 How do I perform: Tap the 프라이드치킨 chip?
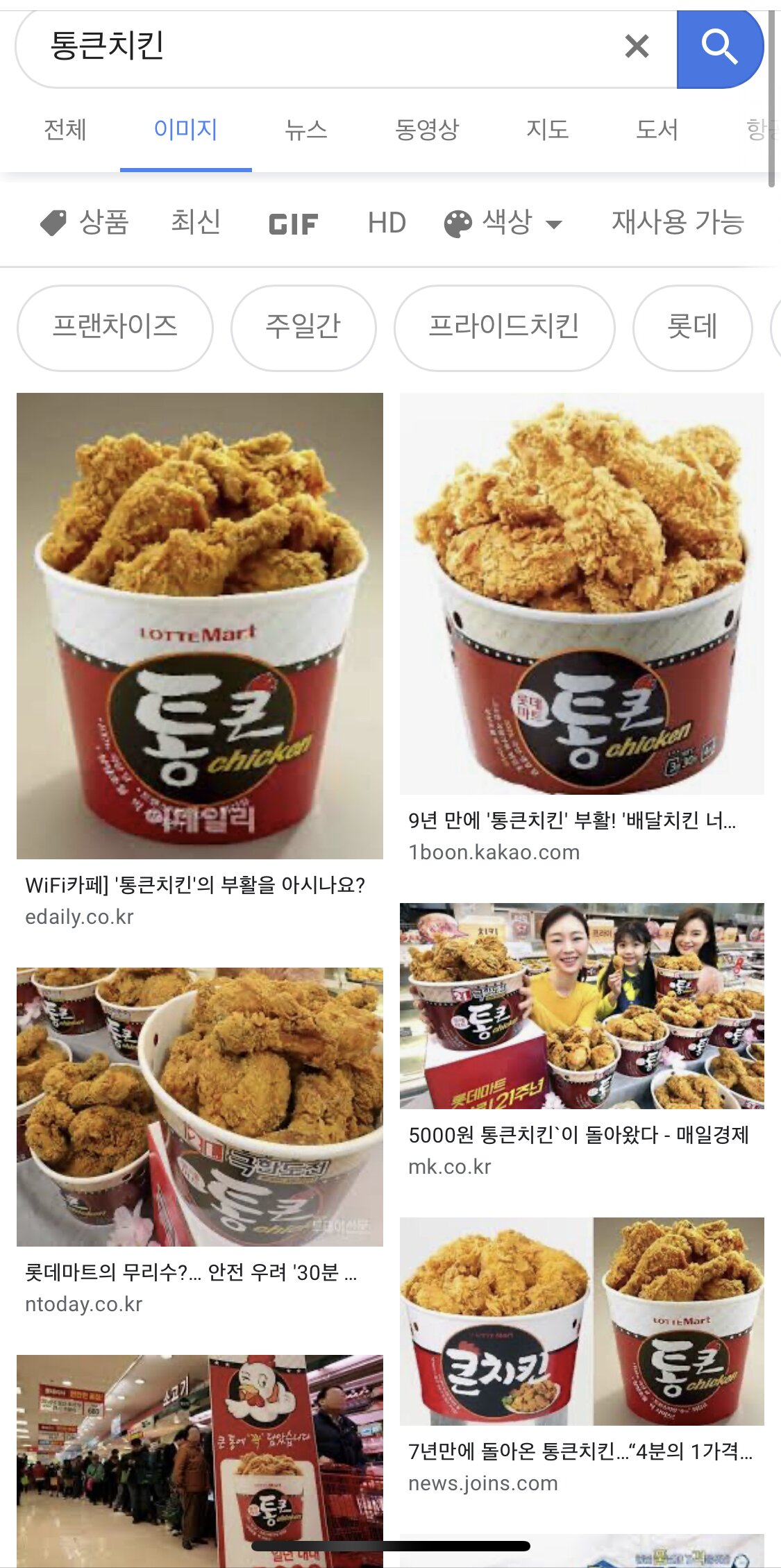(504, 328)
